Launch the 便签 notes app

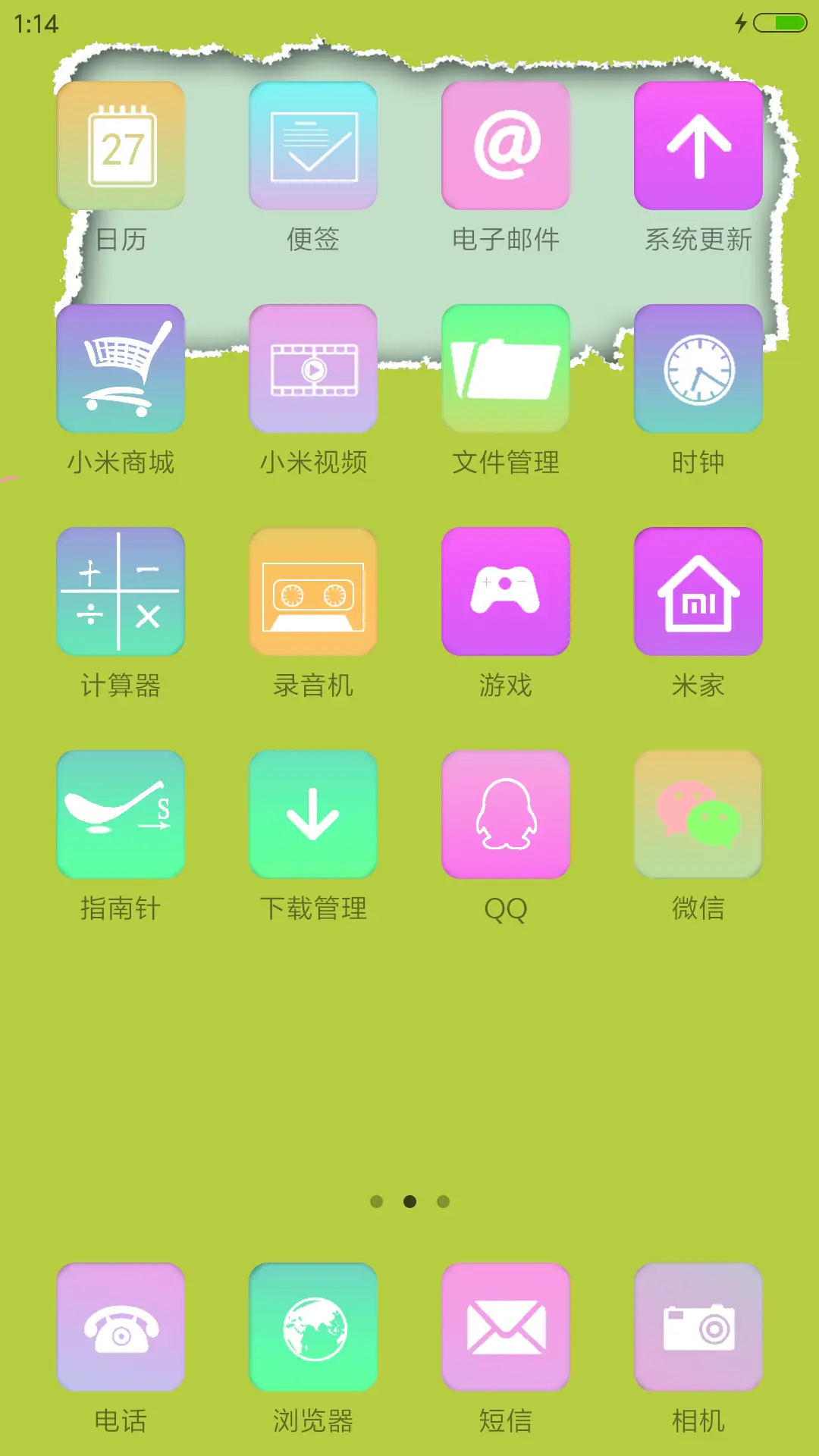313,145
